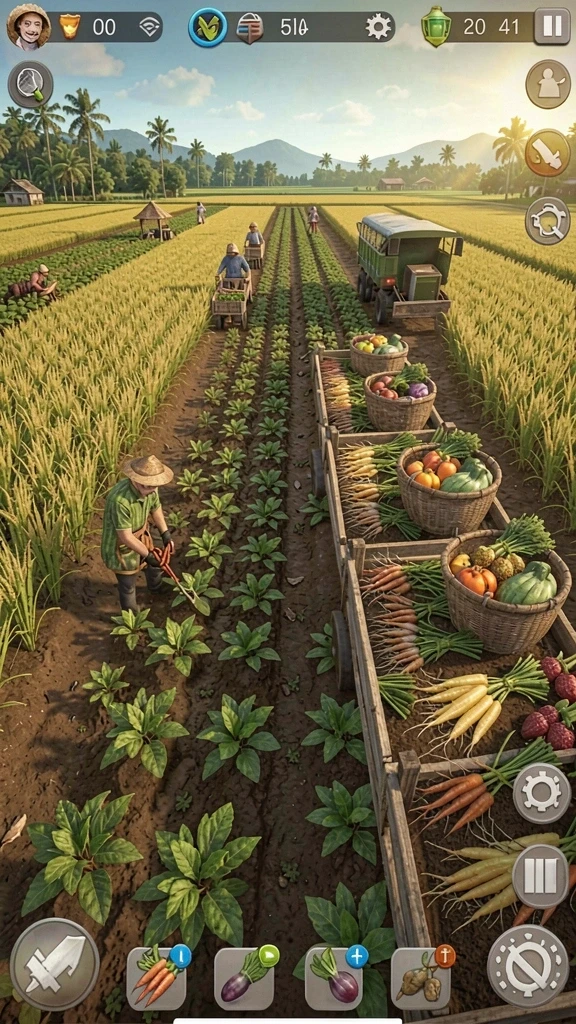Select the purple onion slot with plus badge

pyautogui.click(x=334, y=978)
